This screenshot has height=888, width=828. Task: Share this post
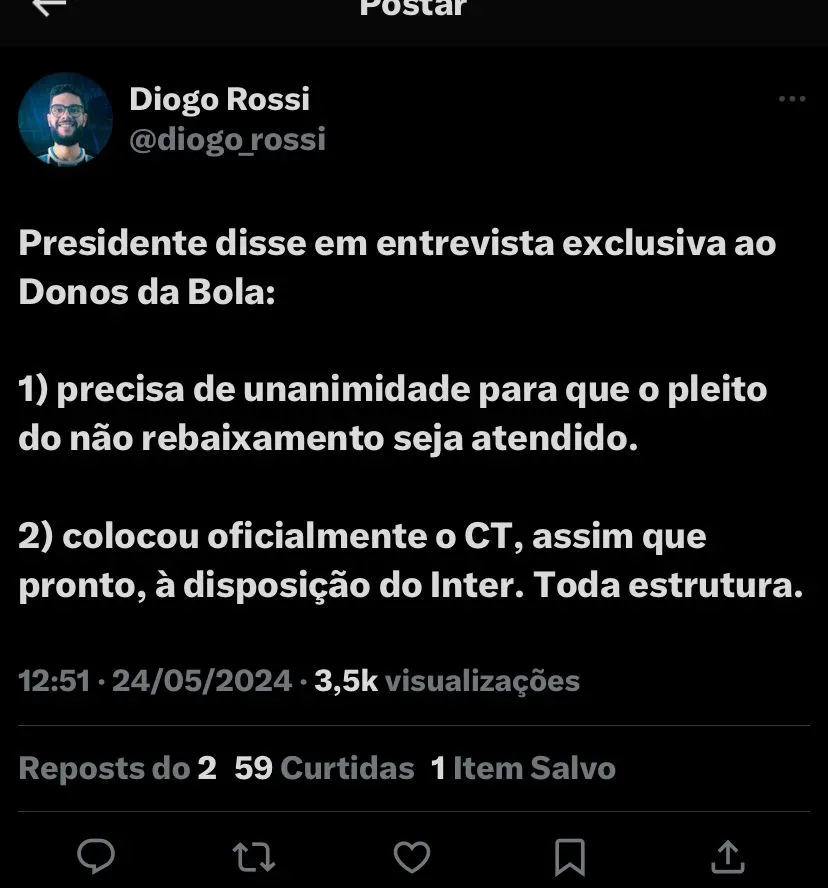[x=727, y=857]
